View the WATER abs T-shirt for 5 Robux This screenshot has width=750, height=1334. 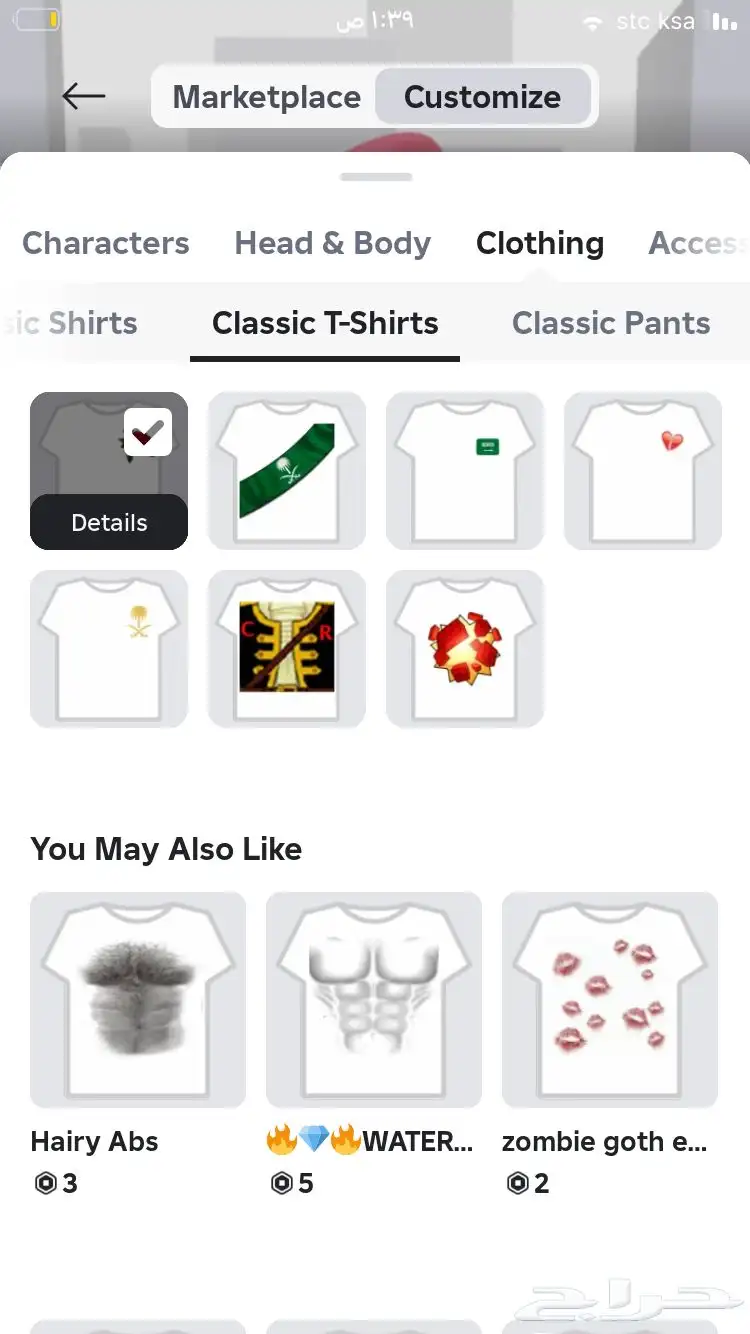click(x=374, y=1000)
